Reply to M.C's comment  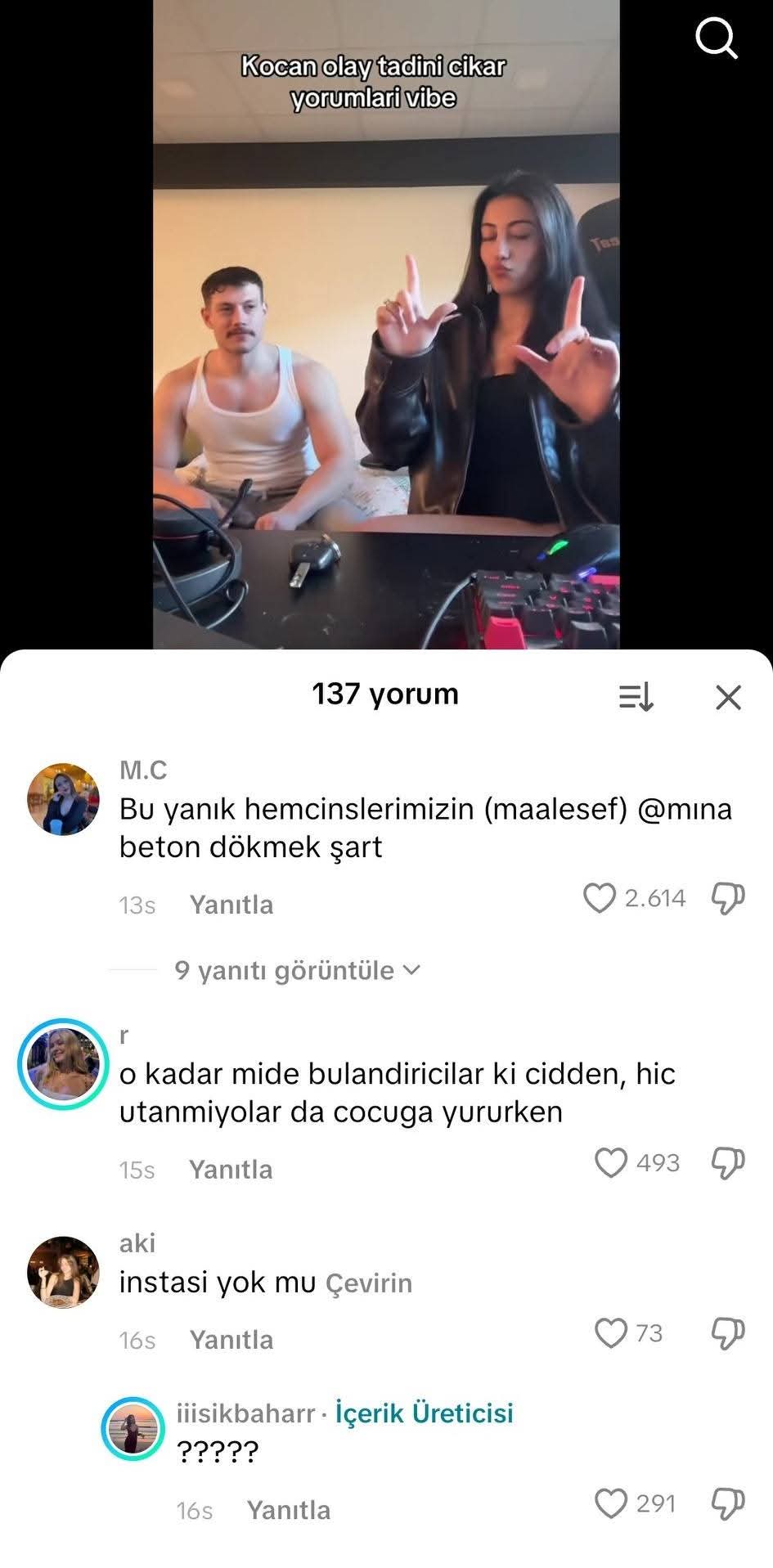tap(231, 905)
